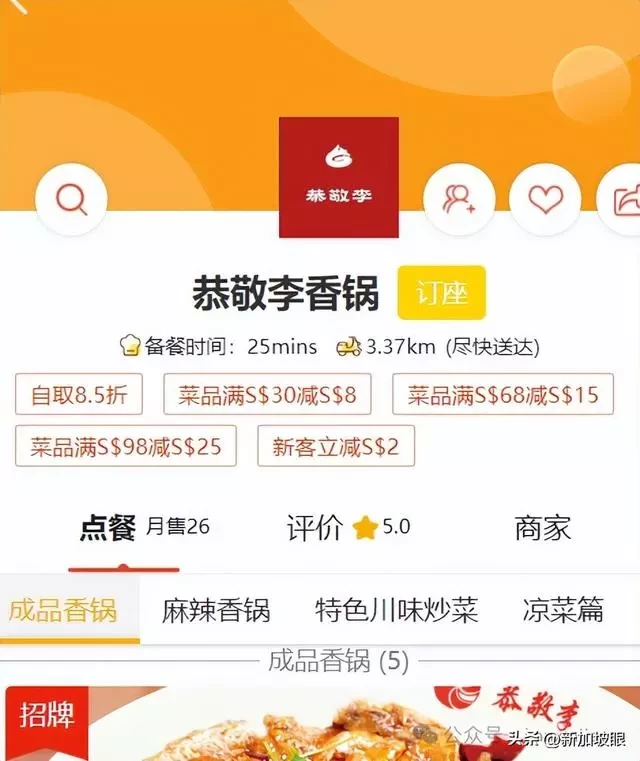The height and width of the screenshot is (761, 640).
Task: Jump to the 麻辣香锅 category
Action: [x=216, y=609]
